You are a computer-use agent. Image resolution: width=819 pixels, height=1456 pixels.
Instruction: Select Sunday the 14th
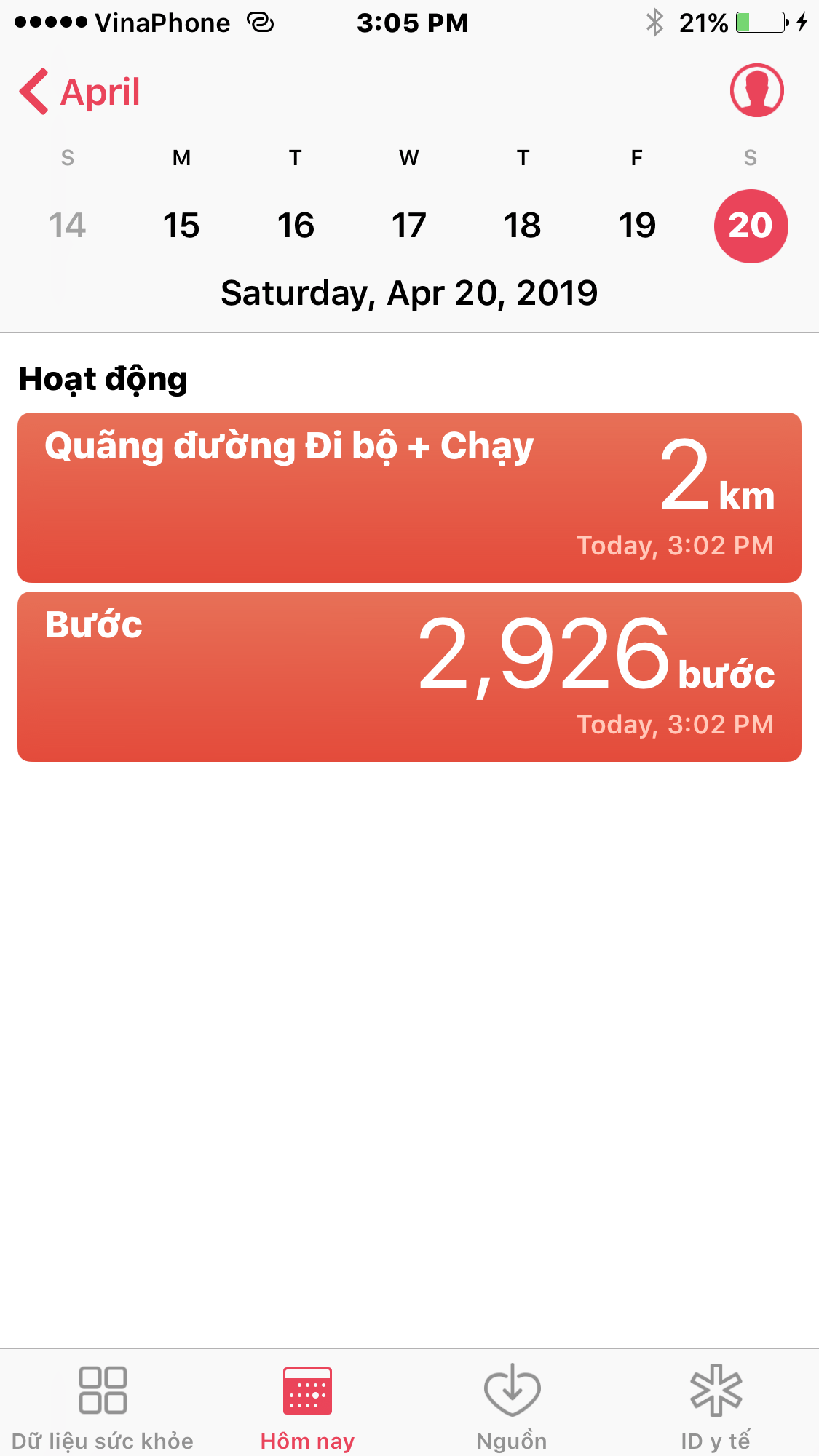tap(67, 226)
